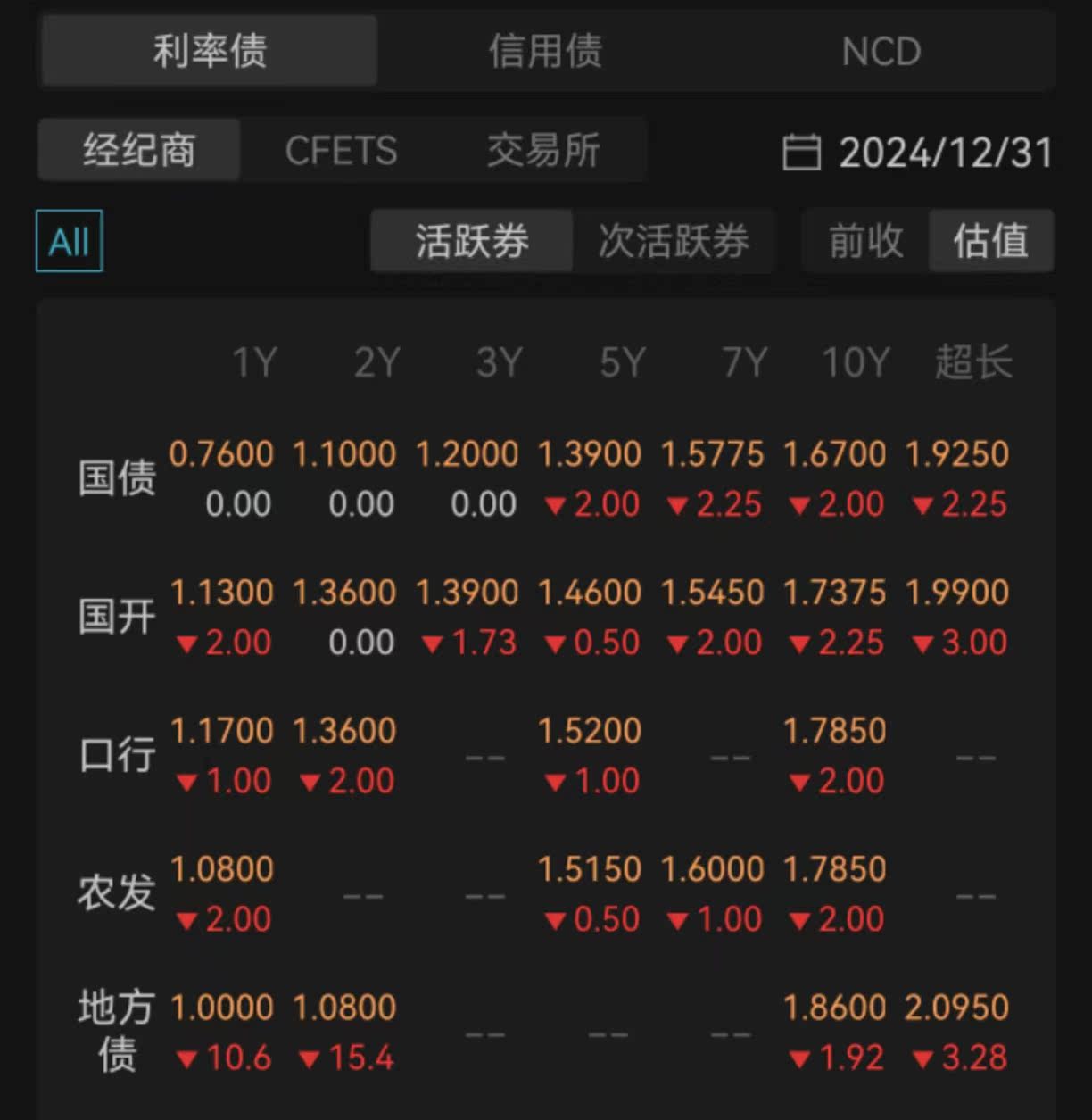Open the All filter selector
Viewport: 1092px width, 1120px height.
click(x=68, y=240)
